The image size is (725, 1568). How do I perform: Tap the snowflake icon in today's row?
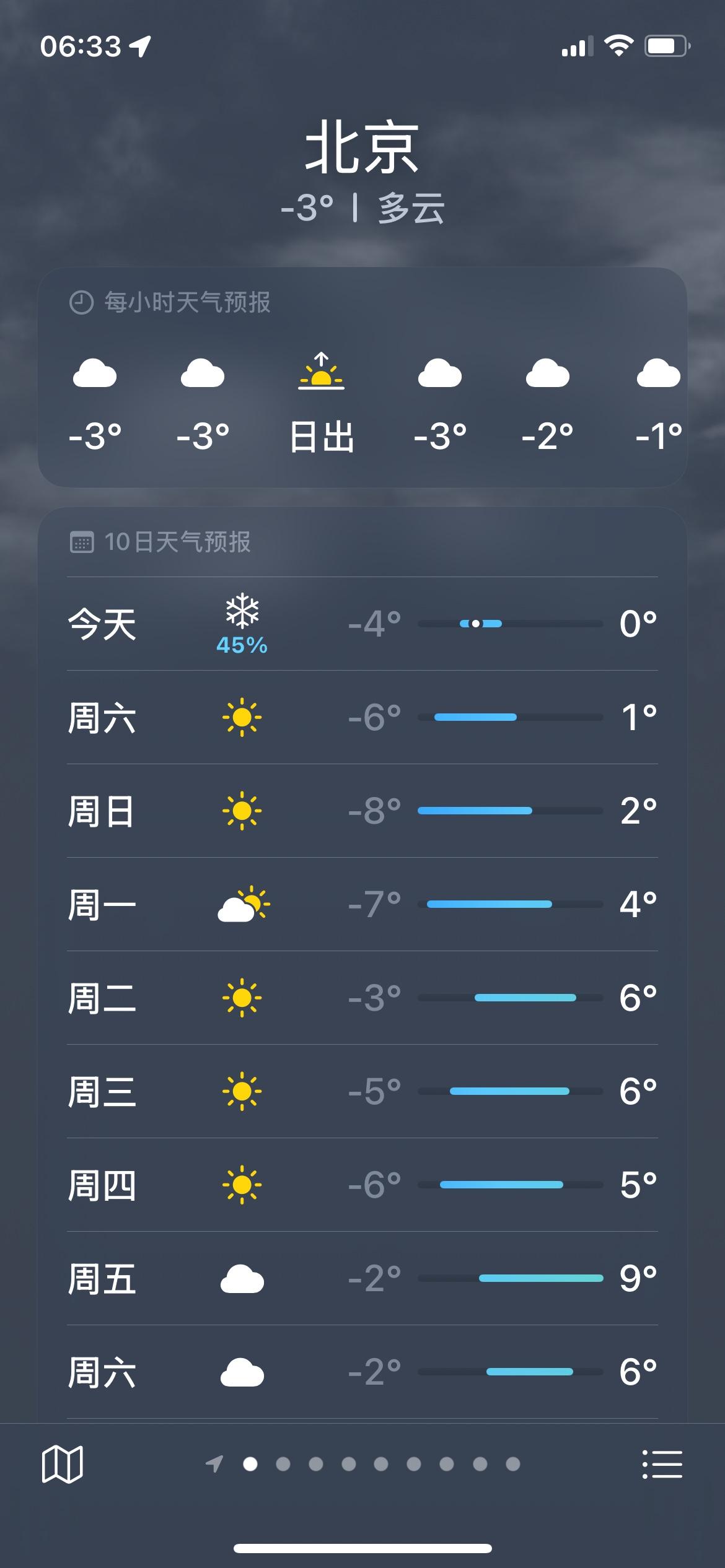click(242, 613)
